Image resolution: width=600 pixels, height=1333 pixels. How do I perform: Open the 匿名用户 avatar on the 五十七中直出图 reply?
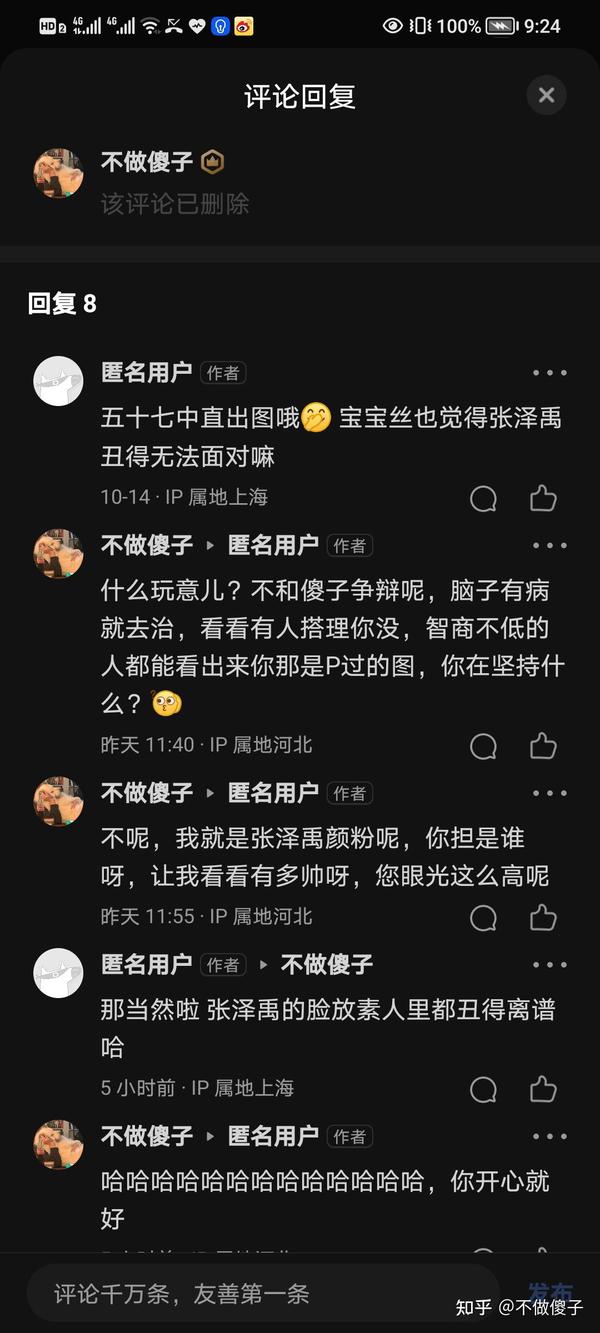click(58, 381)
